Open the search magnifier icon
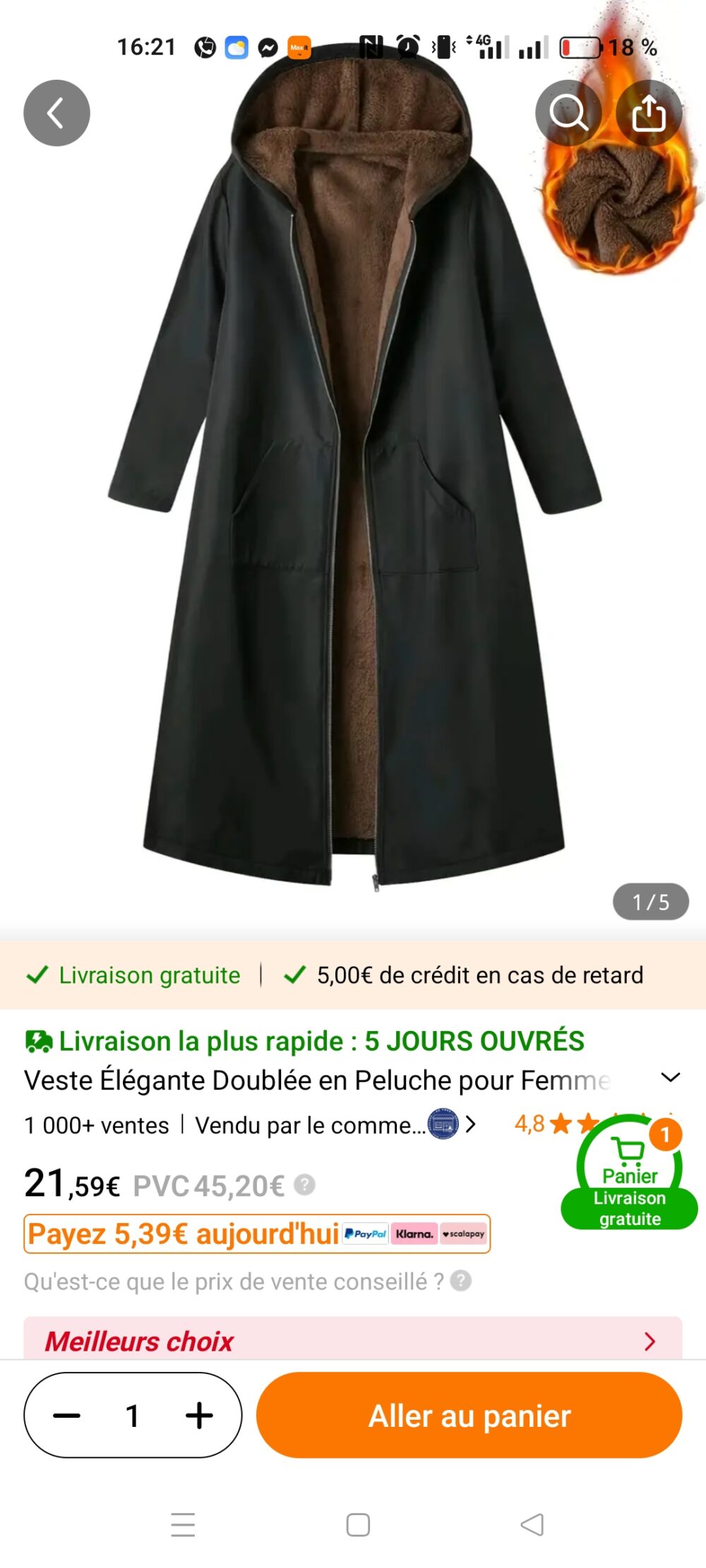Image resolution: width=706 pixels, height=1568 pixels. pos(568,113)
